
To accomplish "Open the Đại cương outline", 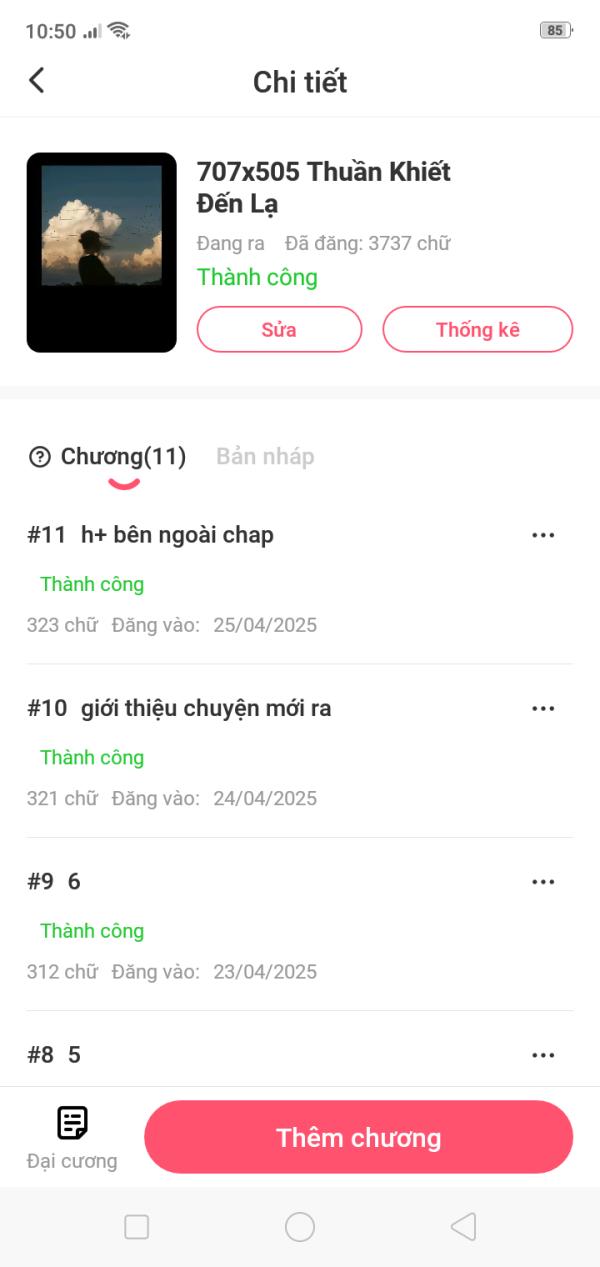I will tap(72, 1137).
